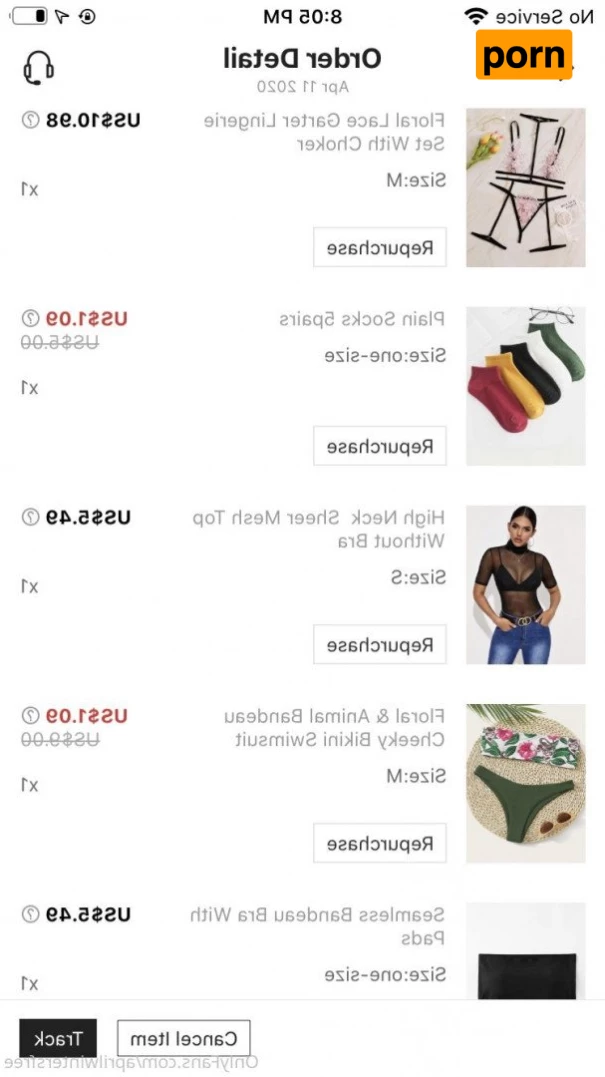Open the Seamless Bandeau Bra With Pads image
Image resolution: width=605 pixels, height=1077 pixels.
coord(525,952)
